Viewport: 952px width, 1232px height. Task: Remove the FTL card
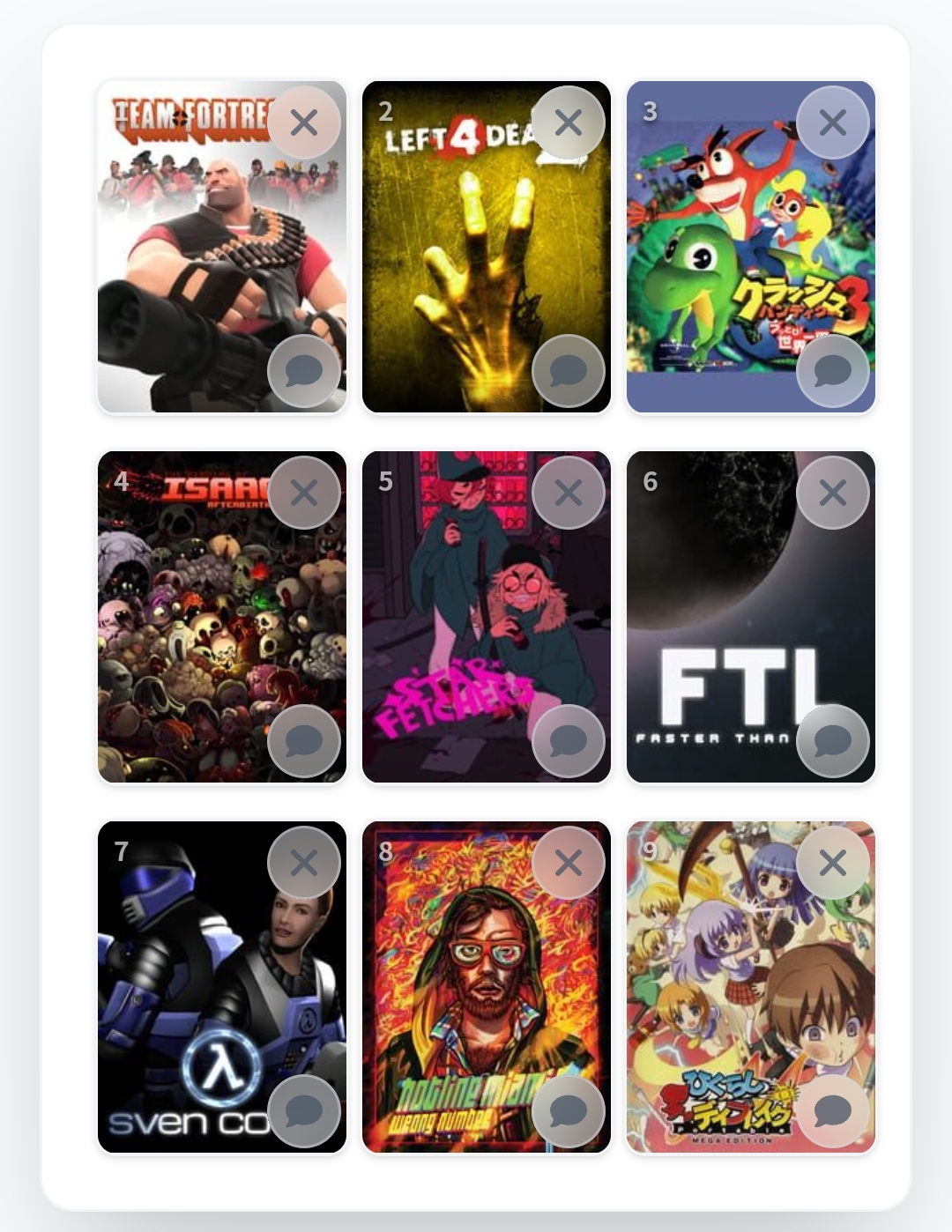click(x=833, y=493)
